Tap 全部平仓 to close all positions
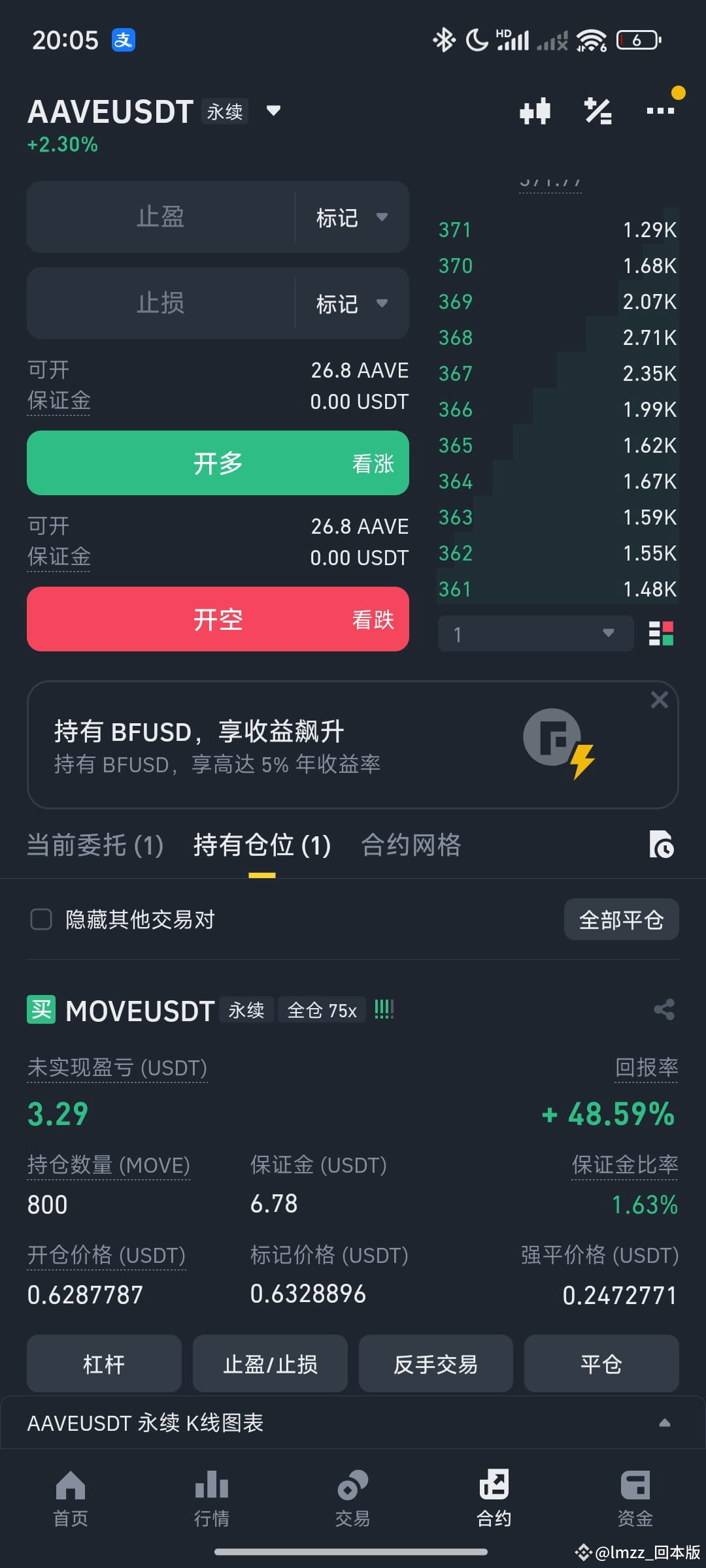Screen dimensions: 706x1568 (620, 919)
